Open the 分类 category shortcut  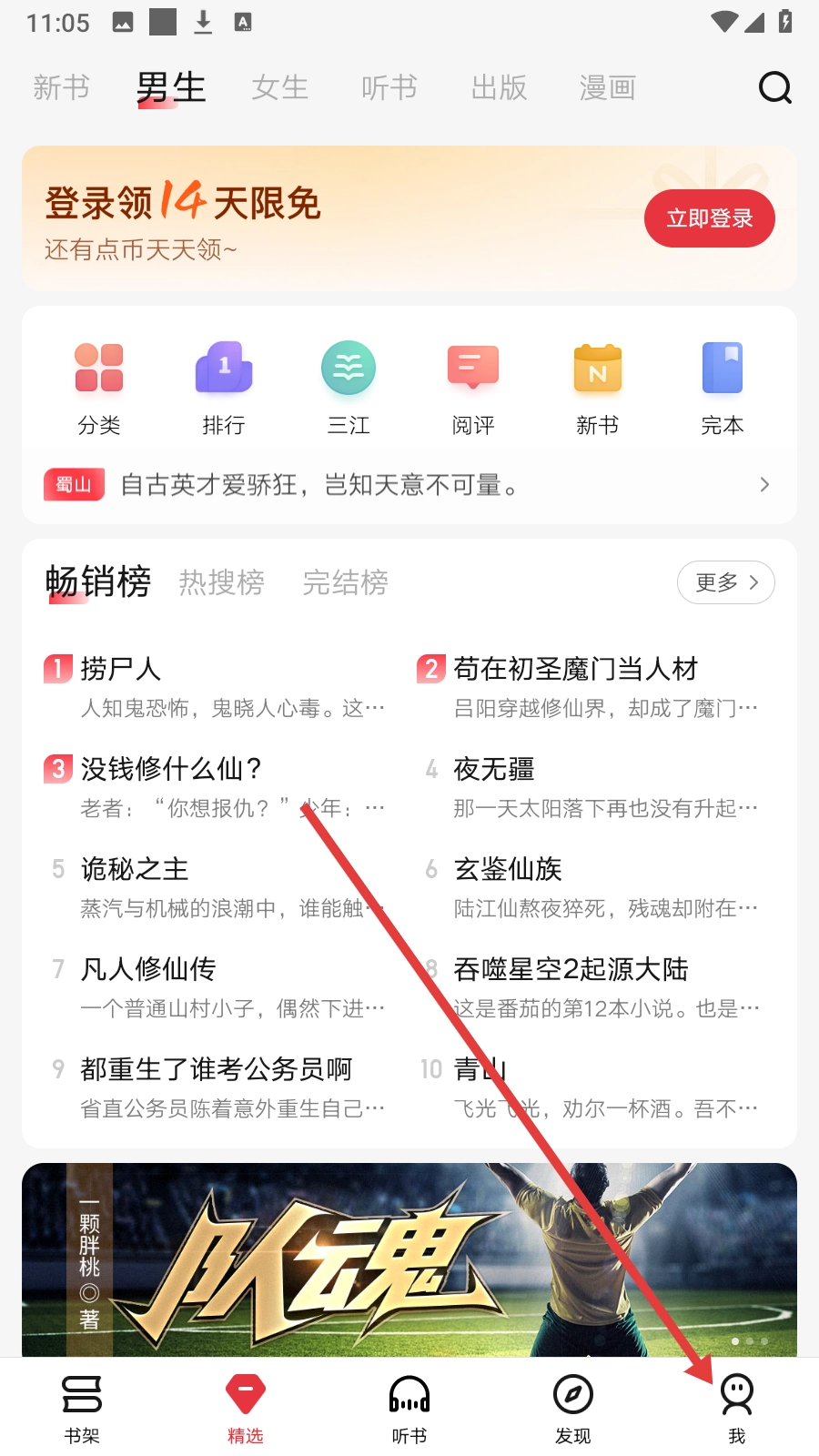[x=99, y=387]
